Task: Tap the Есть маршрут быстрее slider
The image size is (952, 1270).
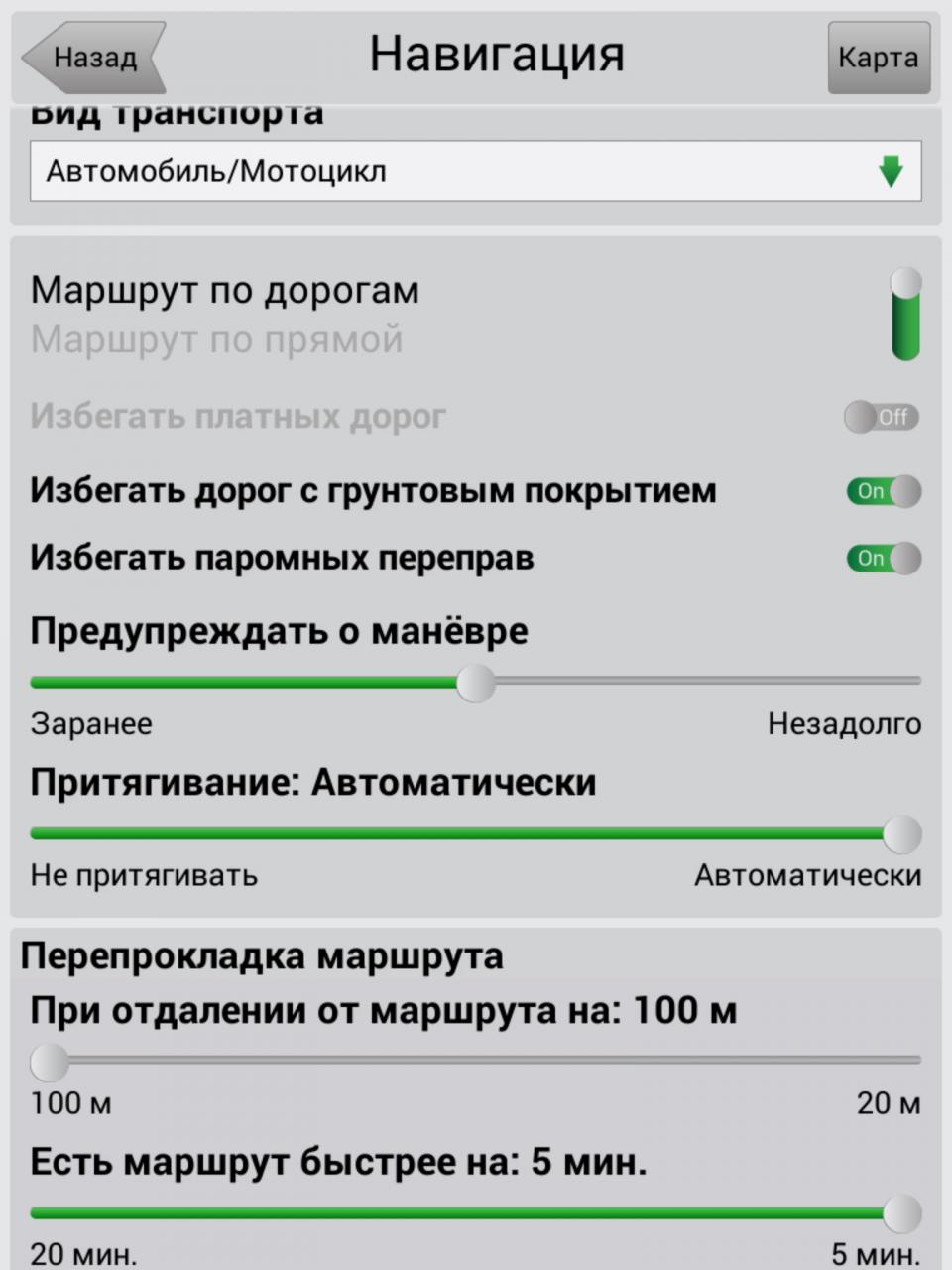Action: point(476,1212)
